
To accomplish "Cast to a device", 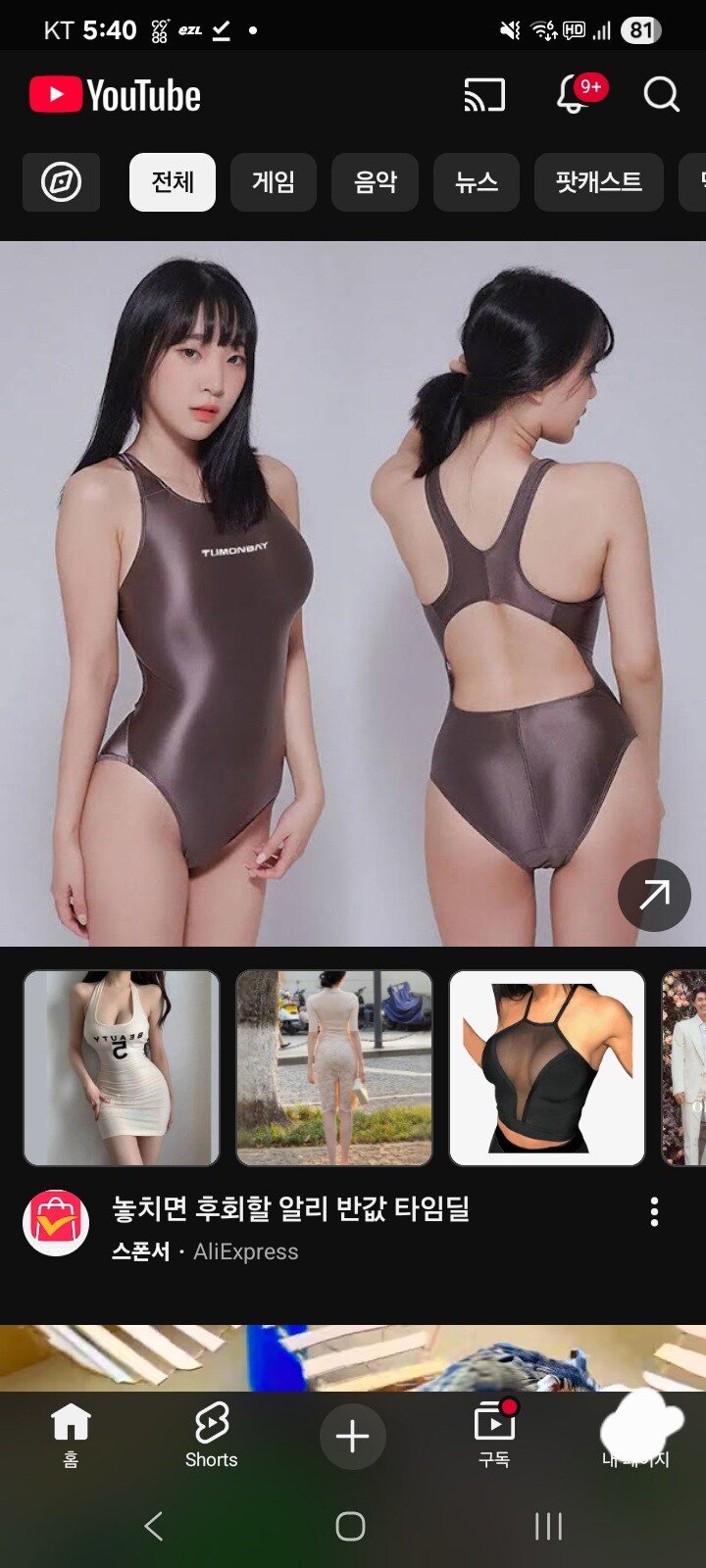I will pyautogui.click(x=484, y=95).
